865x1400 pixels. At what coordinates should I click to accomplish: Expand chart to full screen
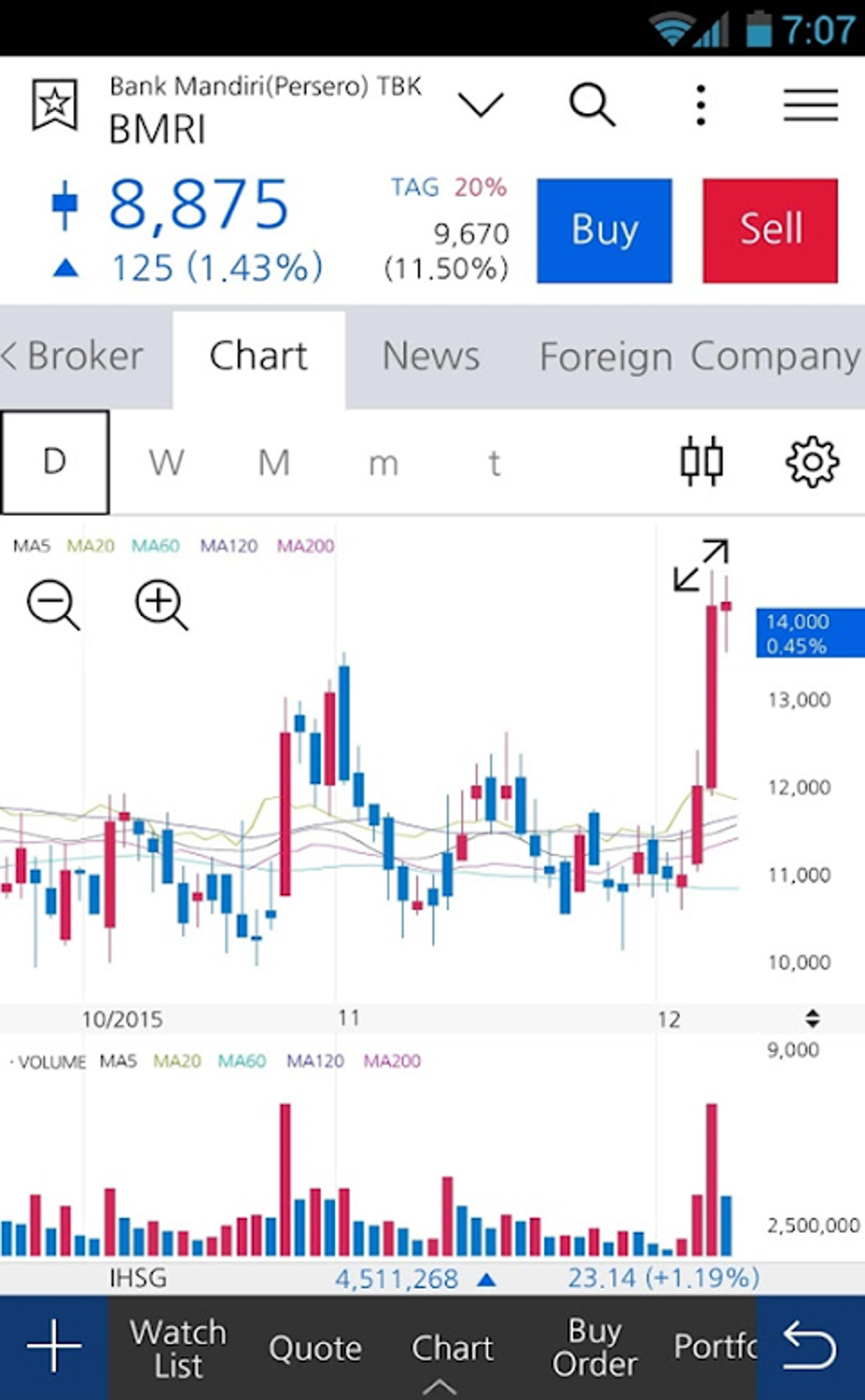(x=701, y=565)
